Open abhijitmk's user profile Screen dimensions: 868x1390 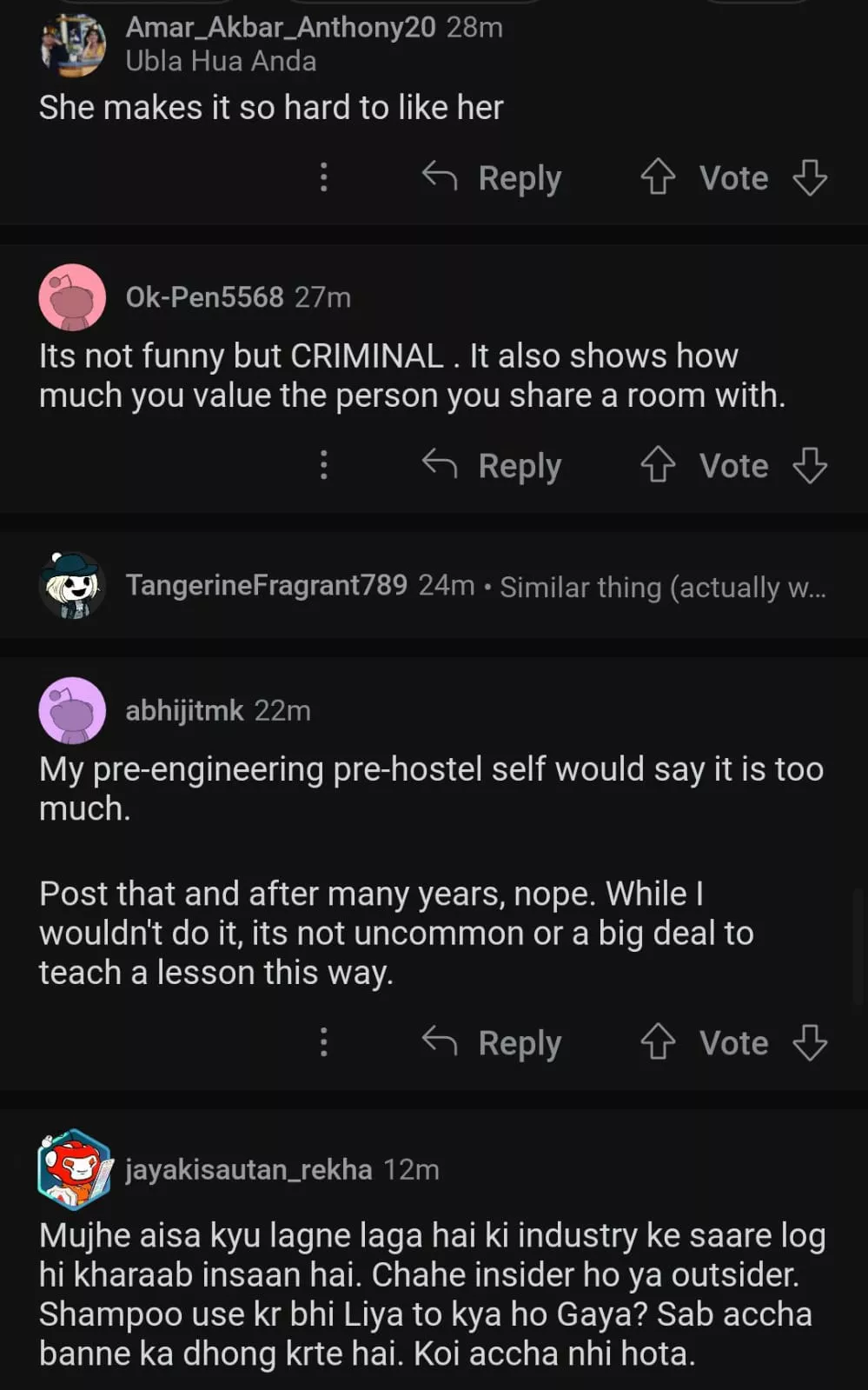click(x=184, y=711)
